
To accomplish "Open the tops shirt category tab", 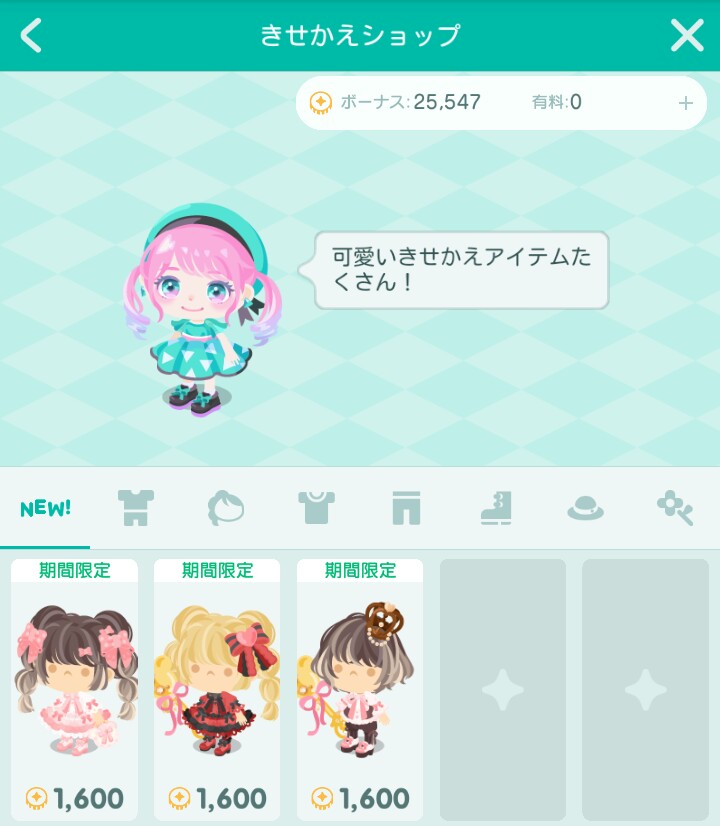I will [x=316, y=508].
